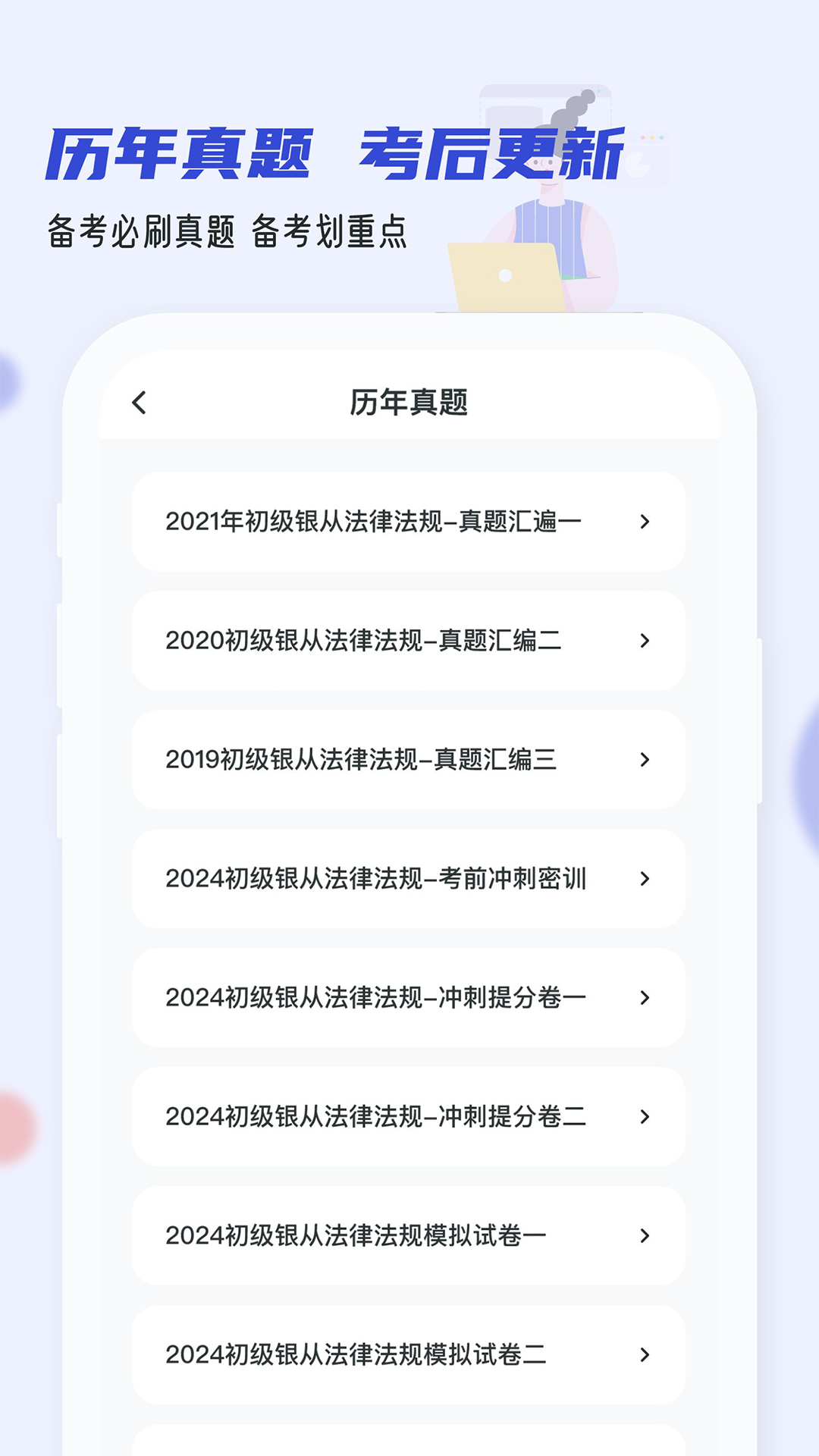Screen dimensions: 819x1456
Task: Click the arrow beside 冲刺提分卷二
Action: [x=645, y=1117]
